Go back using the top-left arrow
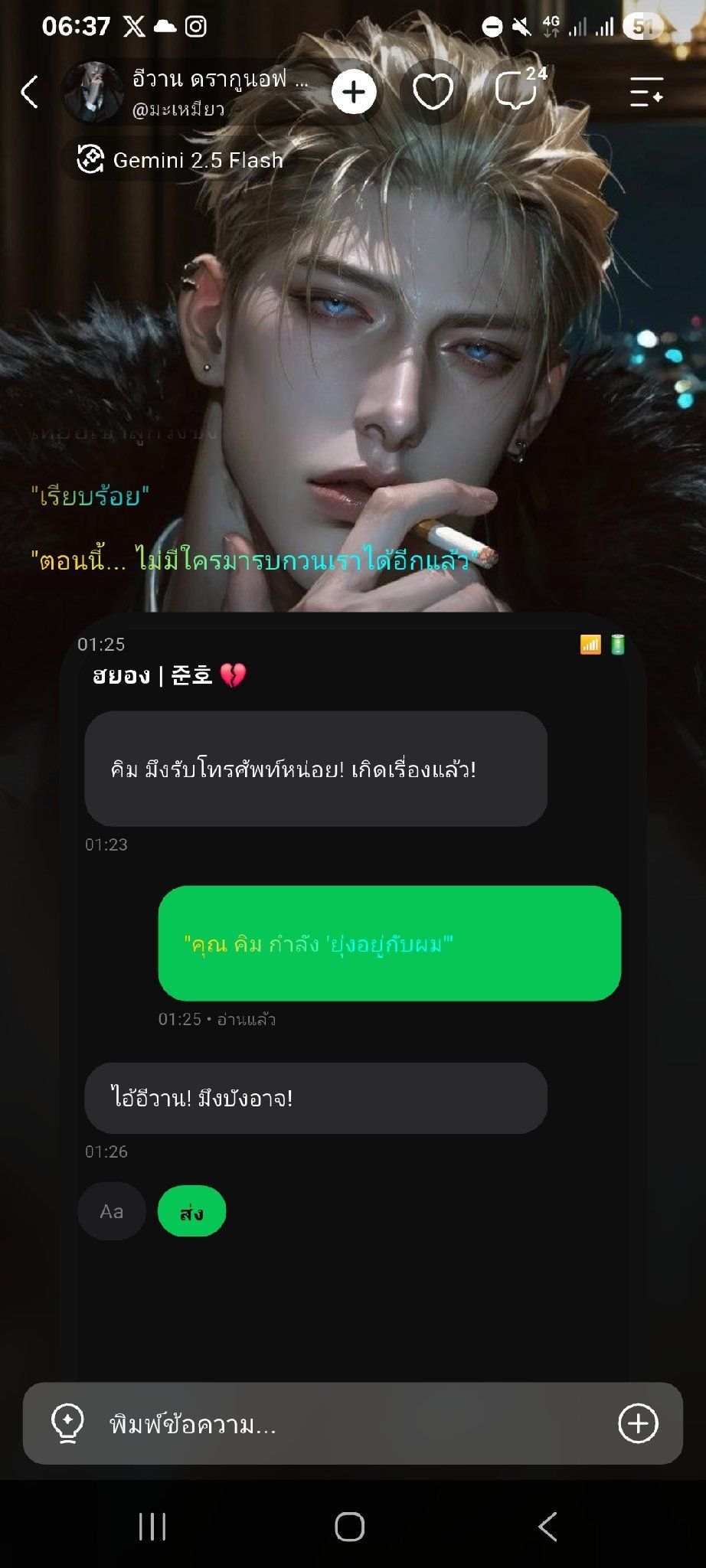This screenshot has width=706, height=1568. (29, 93)
